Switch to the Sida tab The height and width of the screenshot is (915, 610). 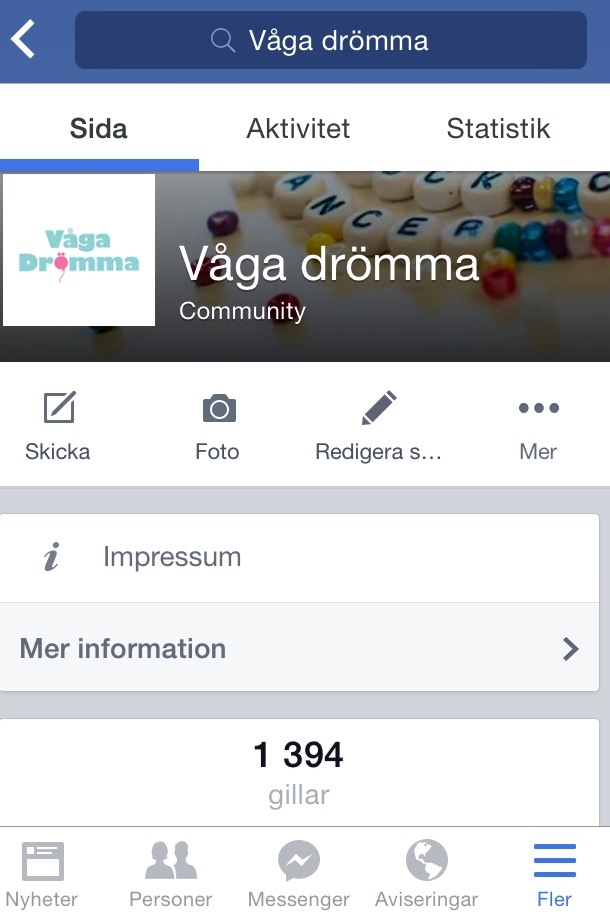click(x=99, y=129)
